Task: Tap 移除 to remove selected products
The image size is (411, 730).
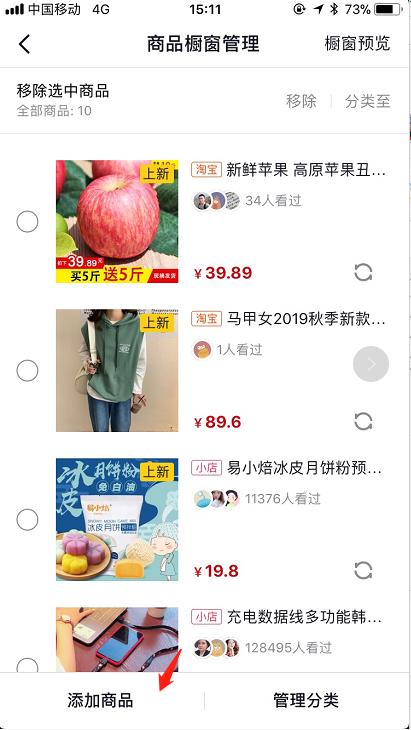Action: pos(301,101)
